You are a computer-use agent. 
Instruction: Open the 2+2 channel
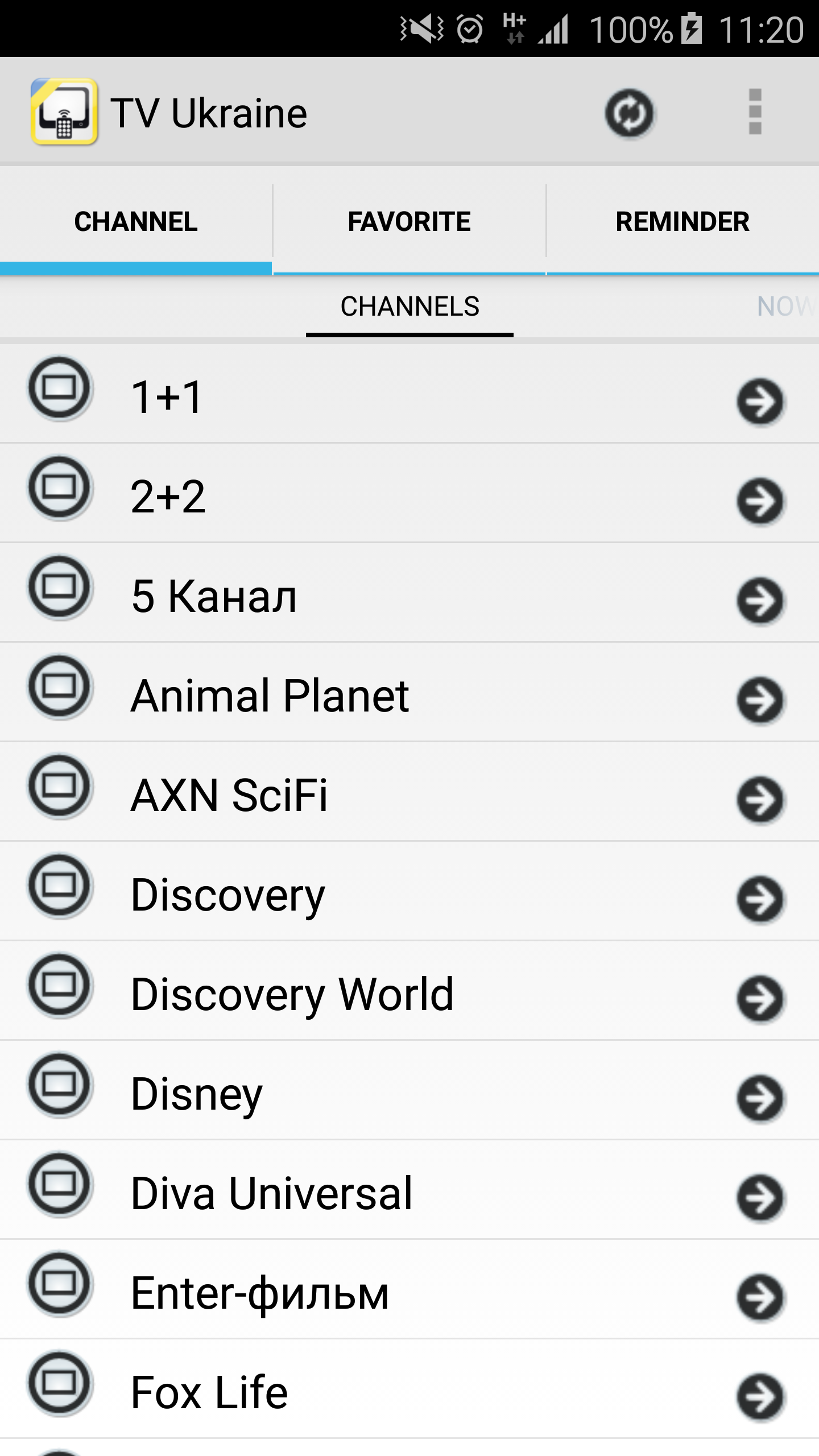409,493
